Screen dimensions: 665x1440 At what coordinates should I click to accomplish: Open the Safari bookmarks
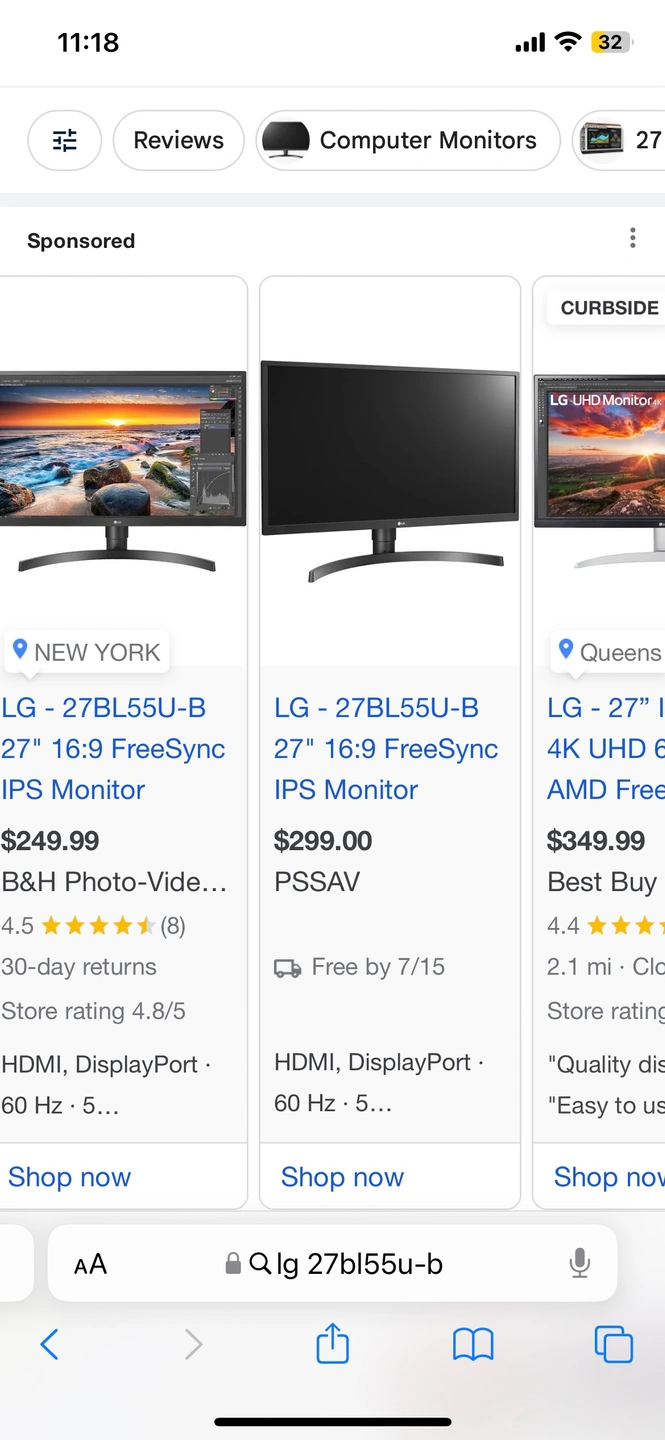(473, 1344)
